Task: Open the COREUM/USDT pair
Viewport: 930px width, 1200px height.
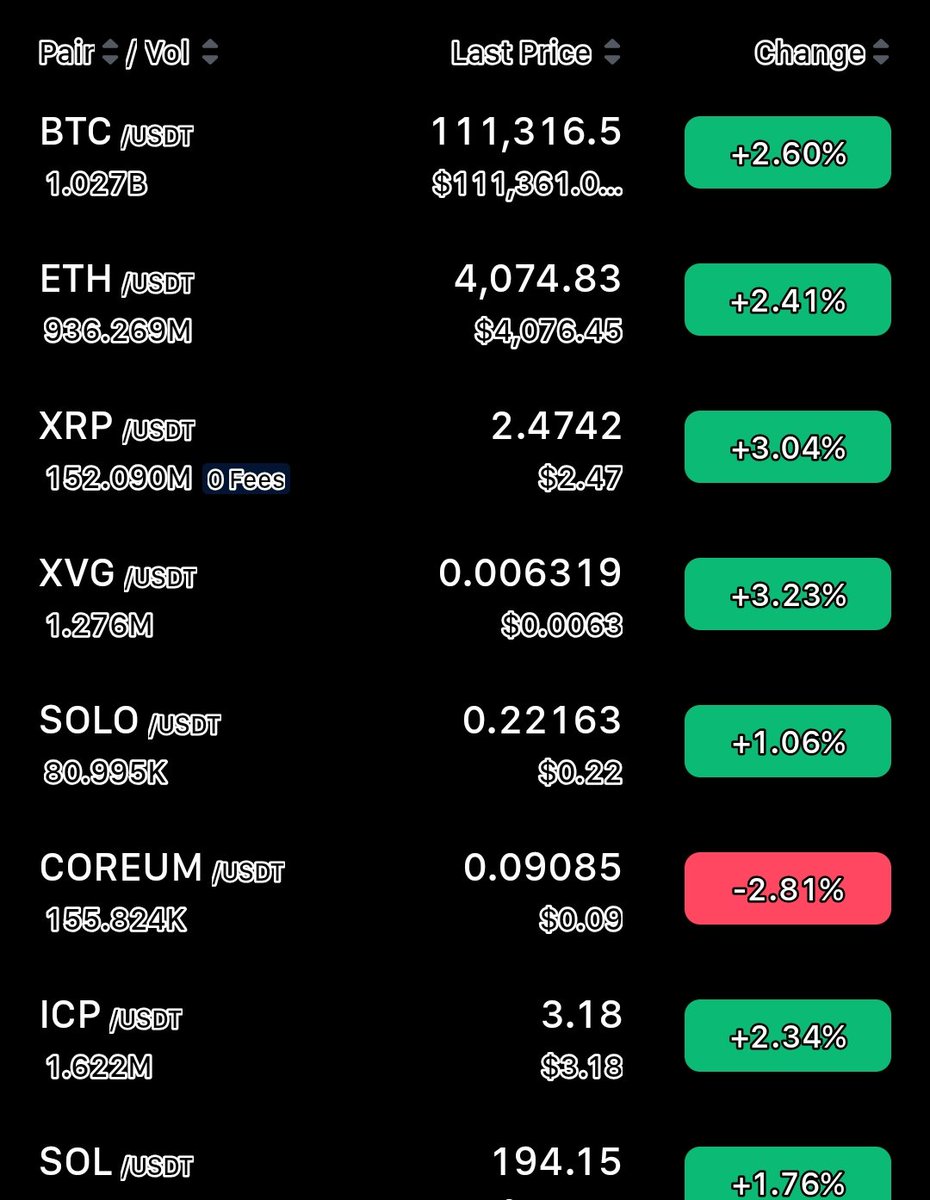Action: pyautogui.click(x=161, y=869)
